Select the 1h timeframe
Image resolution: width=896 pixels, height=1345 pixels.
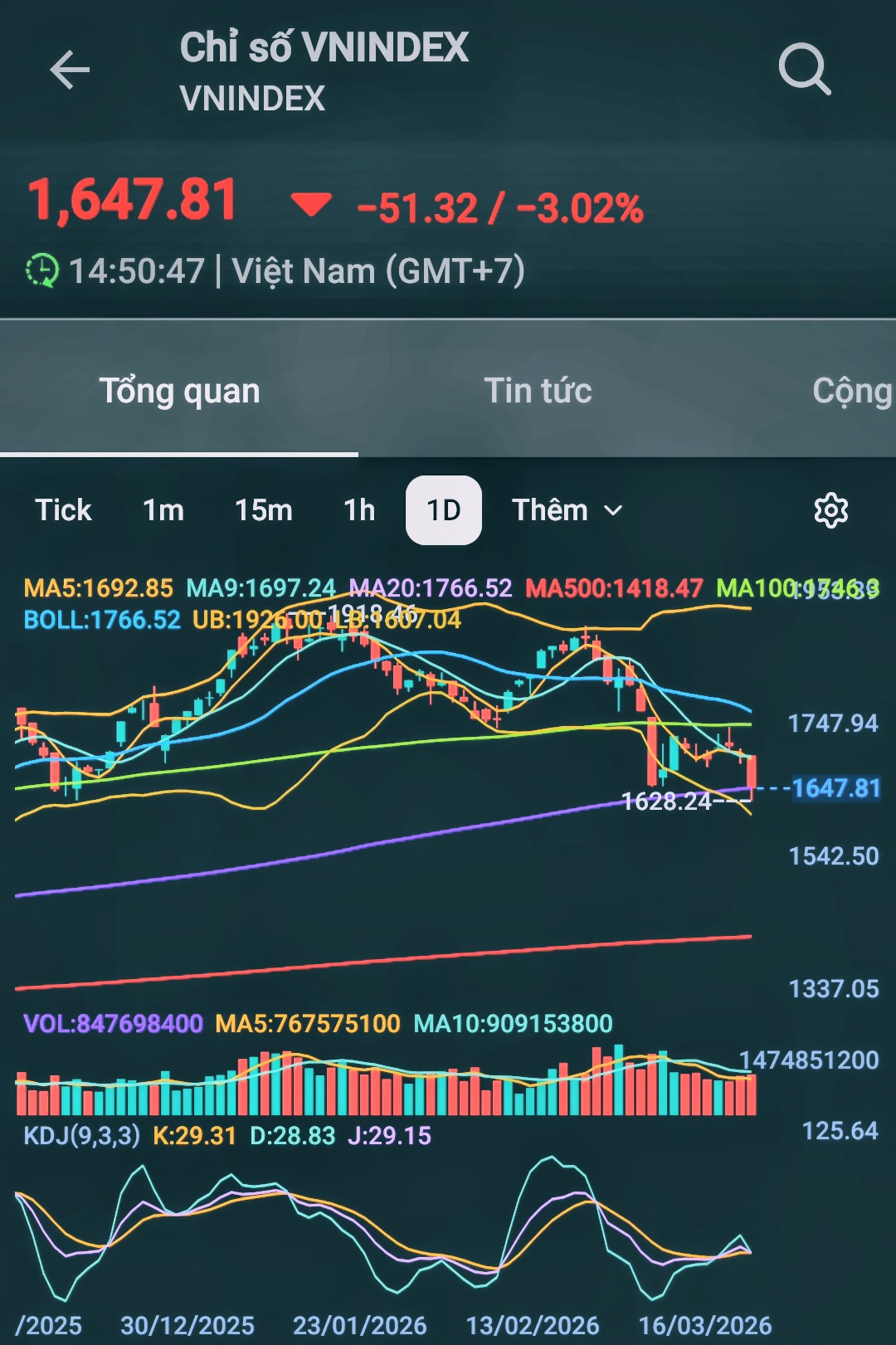click(x=359, y=510)
